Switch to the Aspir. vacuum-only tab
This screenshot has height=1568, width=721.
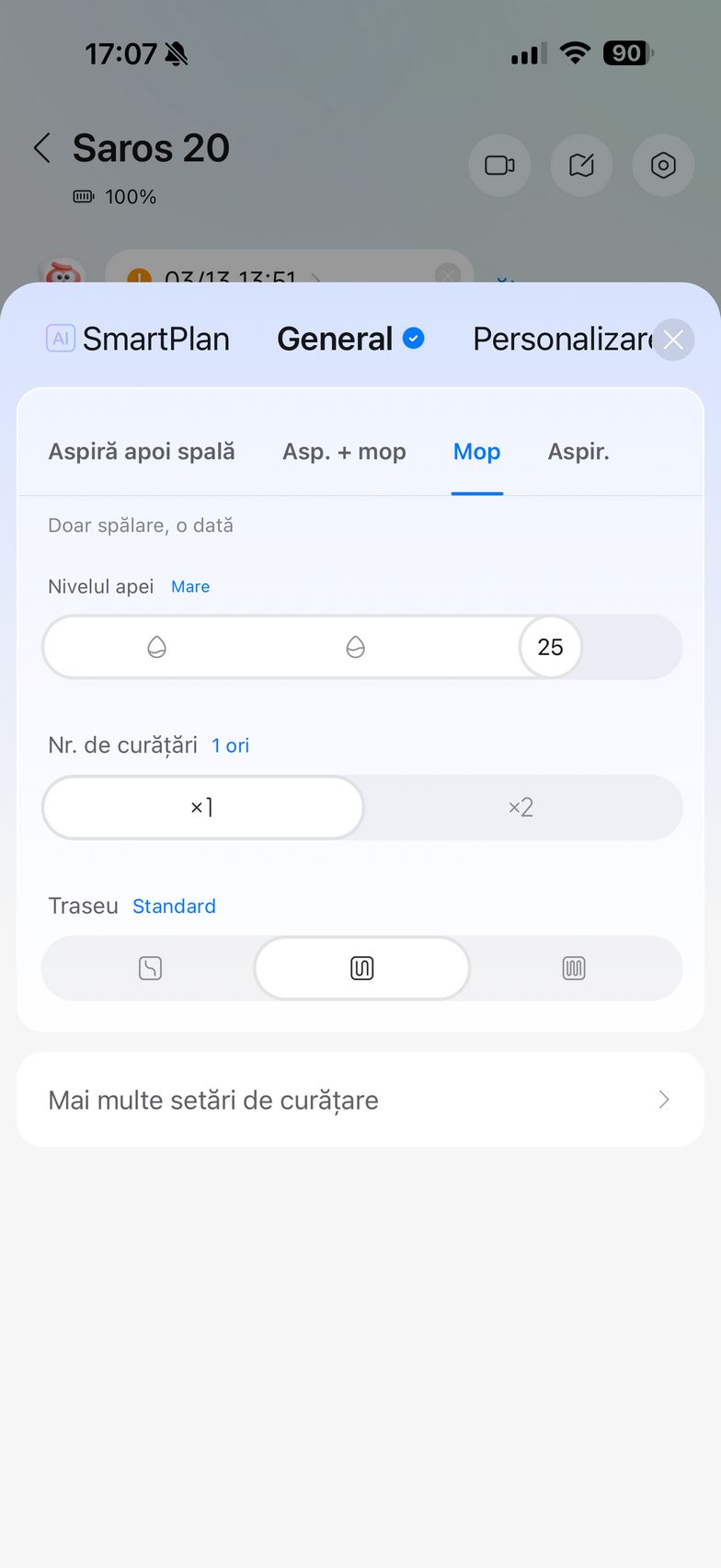coord(578,452)
